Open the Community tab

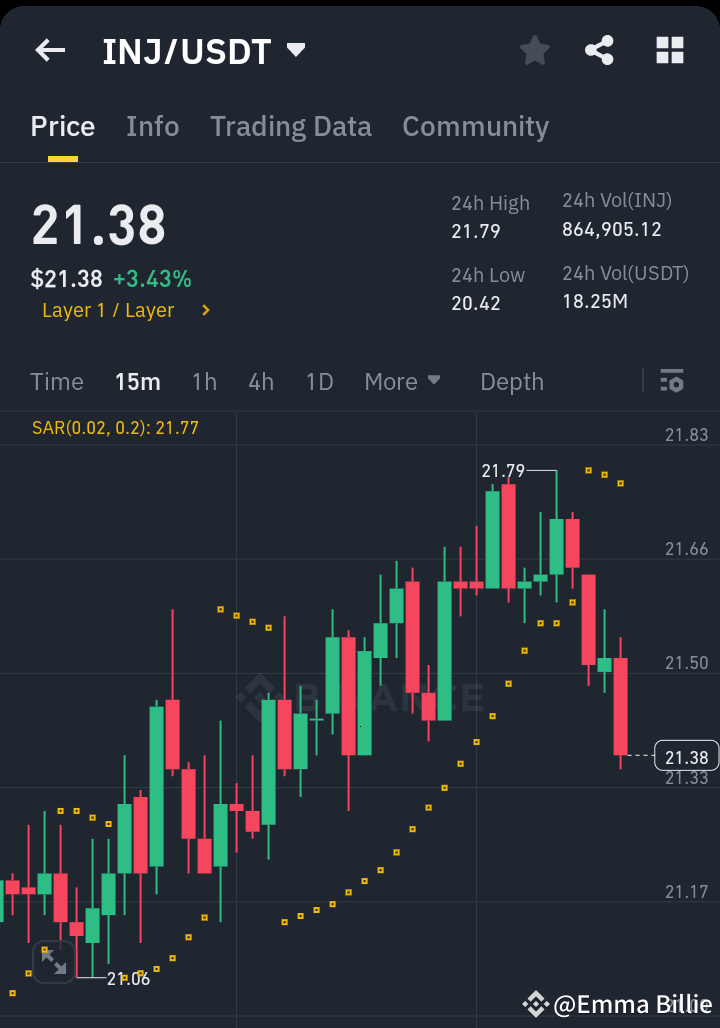pyautogui.click(x=475, y=126)
